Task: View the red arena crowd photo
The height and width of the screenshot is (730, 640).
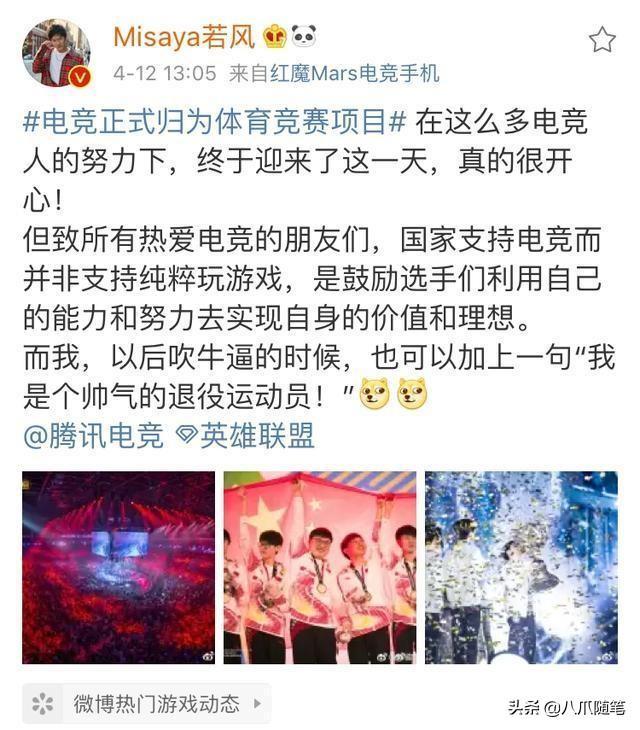Action: click(x=118, y=567)
